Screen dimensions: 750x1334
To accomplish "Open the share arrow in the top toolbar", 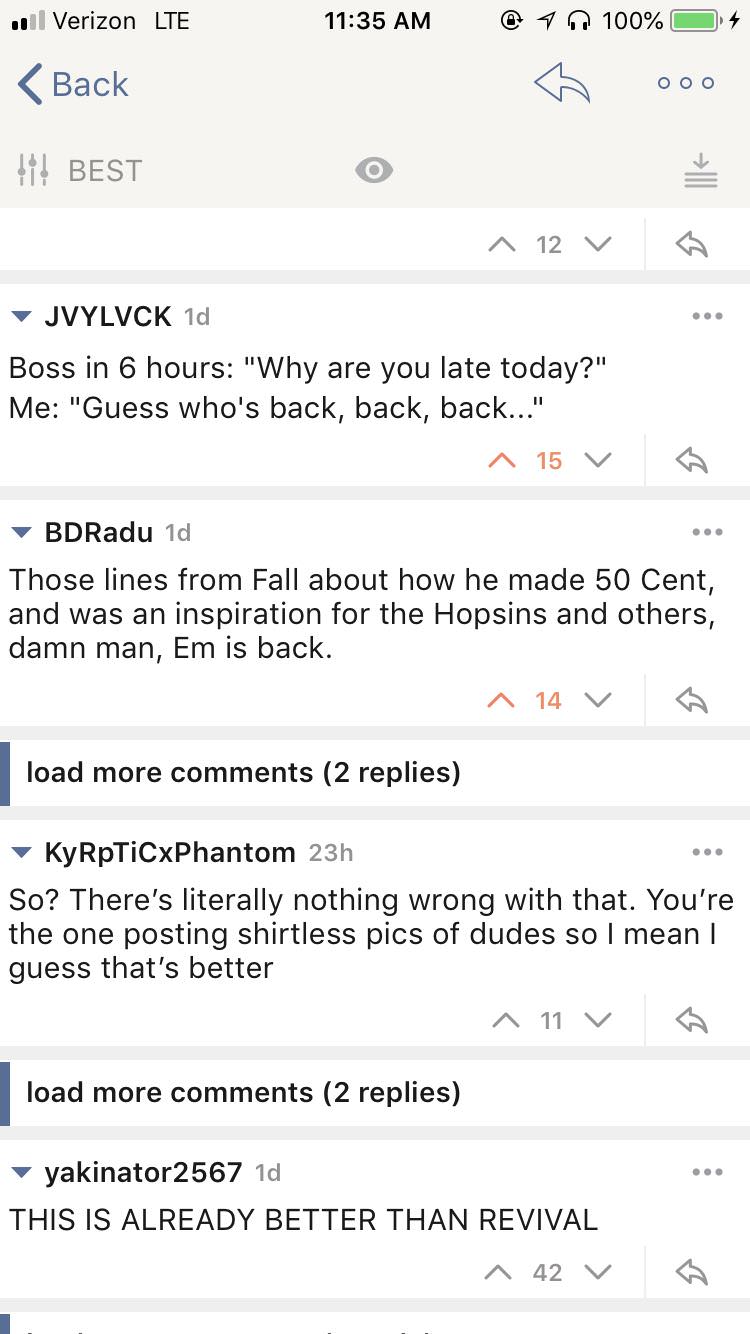I will point(563,85).
